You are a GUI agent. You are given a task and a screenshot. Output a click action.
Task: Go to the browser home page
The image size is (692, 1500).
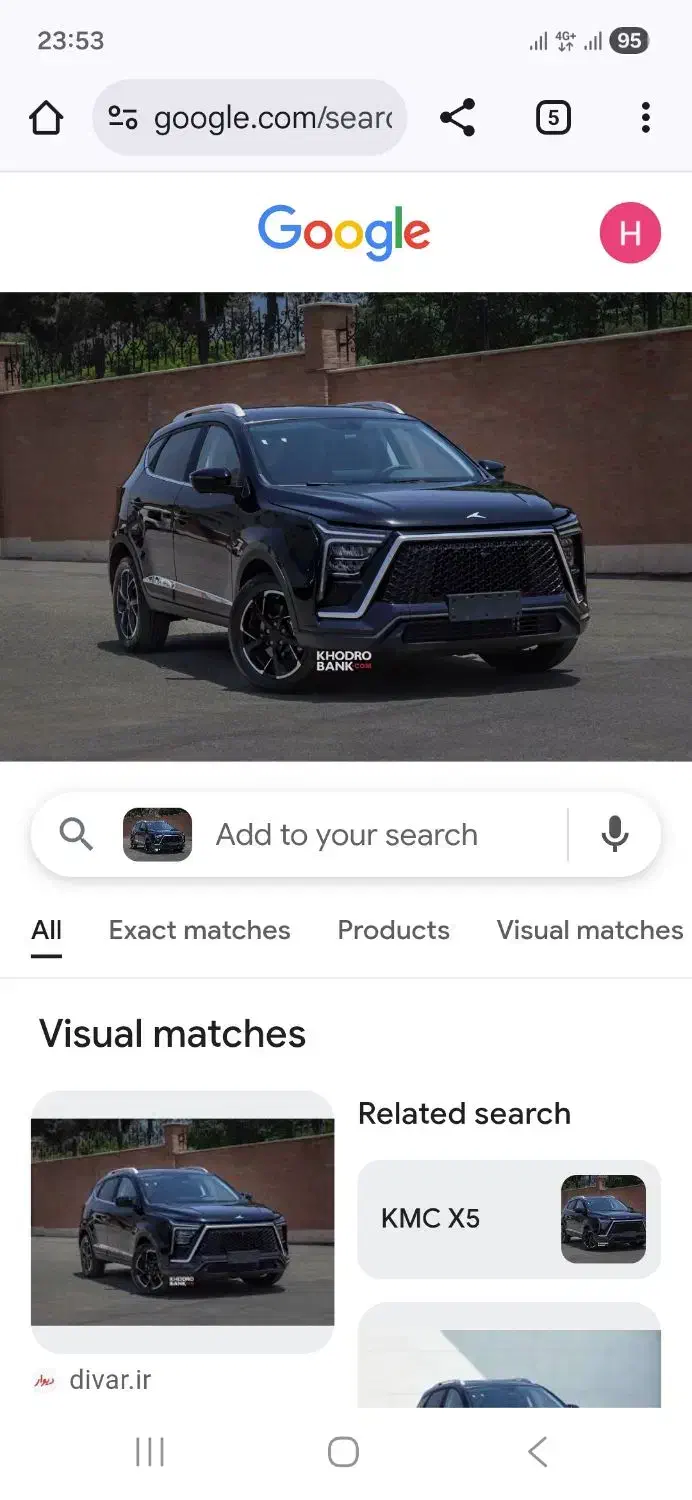[46, 118]
